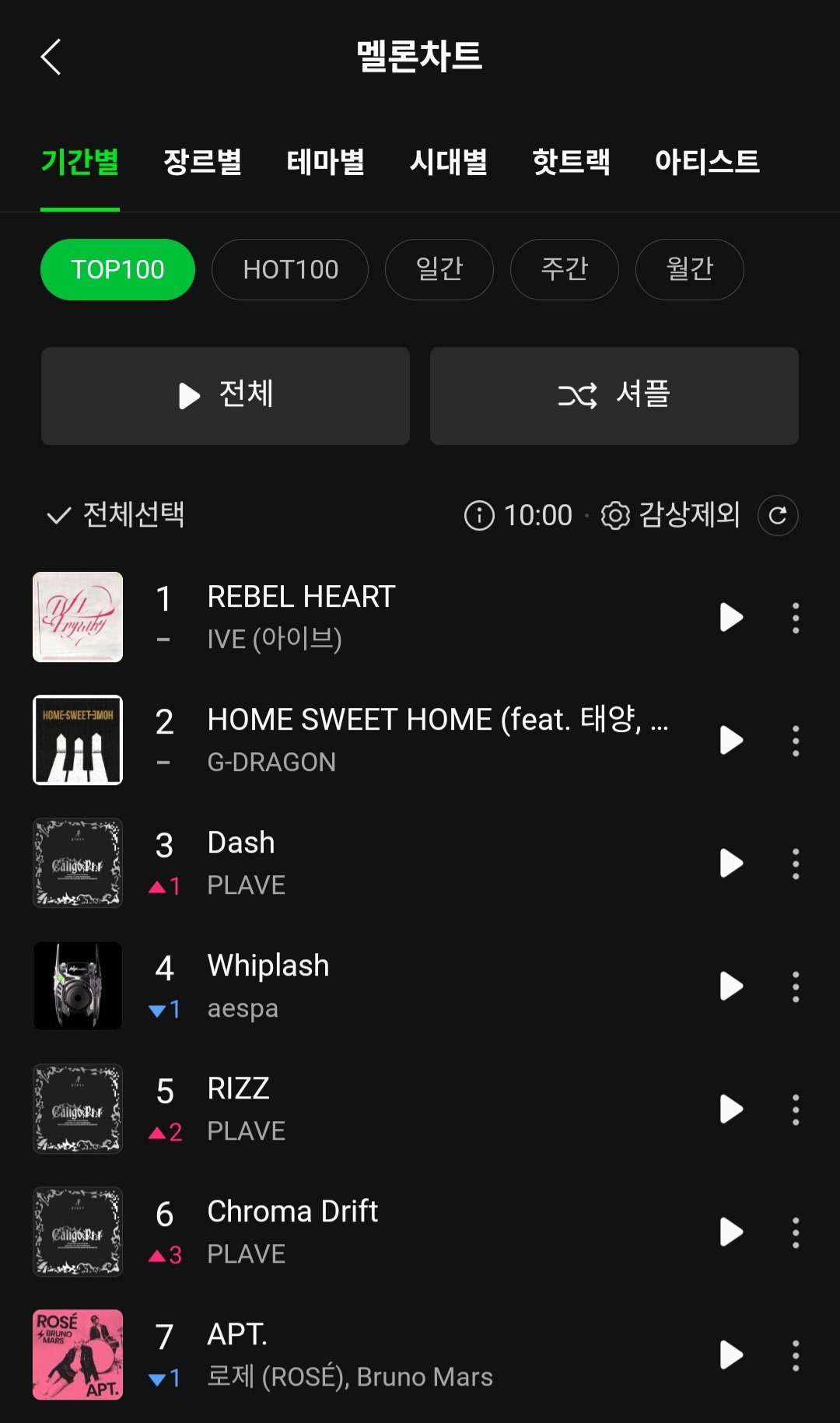Show the 월간 chart
This screenshot has height=1423, width=840.
tap(690, 269)
